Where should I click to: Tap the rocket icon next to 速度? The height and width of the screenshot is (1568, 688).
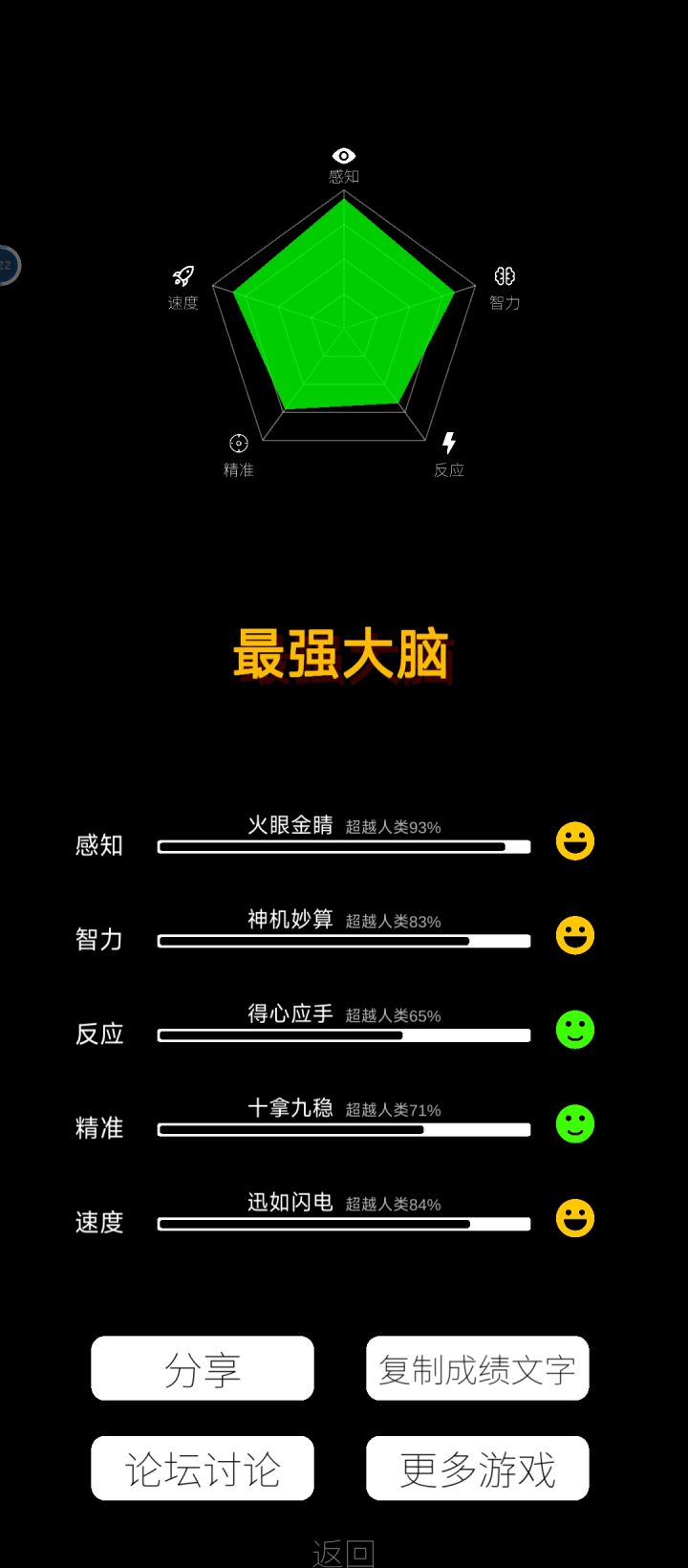[x=183, y=276]
